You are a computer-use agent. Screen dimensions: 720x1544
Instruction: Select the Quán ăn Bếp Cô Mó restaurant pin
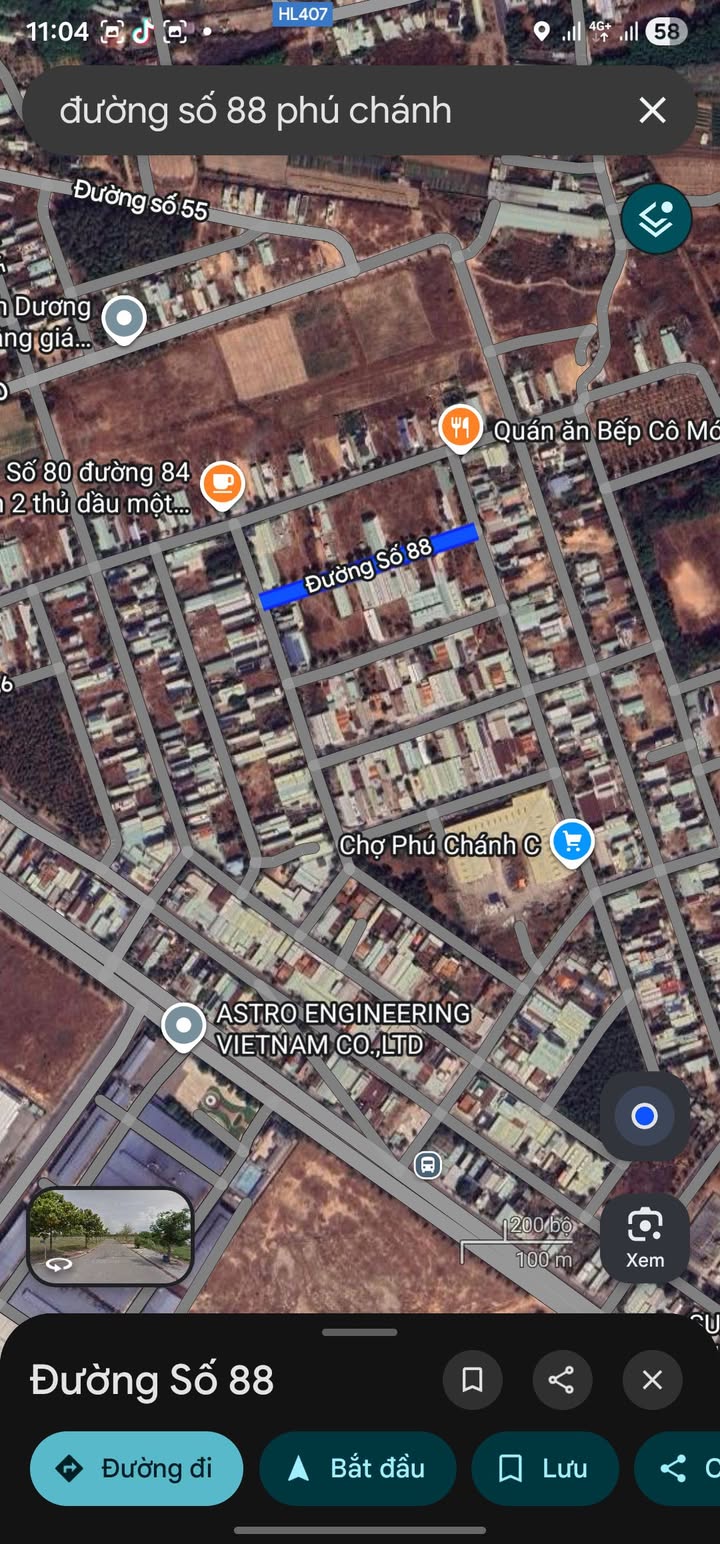[x=460, y=428]
